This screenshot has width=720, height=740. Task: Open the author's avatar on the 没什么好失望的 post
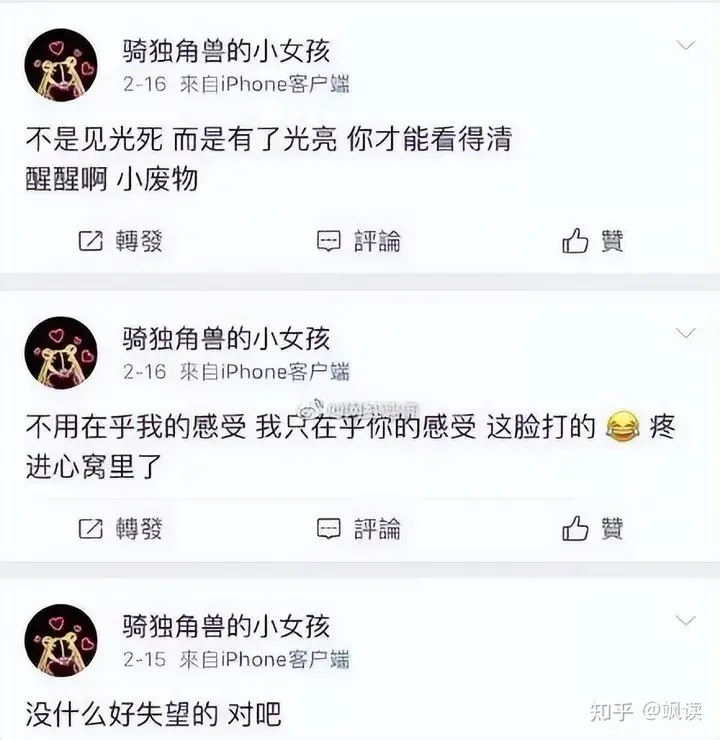61,640
